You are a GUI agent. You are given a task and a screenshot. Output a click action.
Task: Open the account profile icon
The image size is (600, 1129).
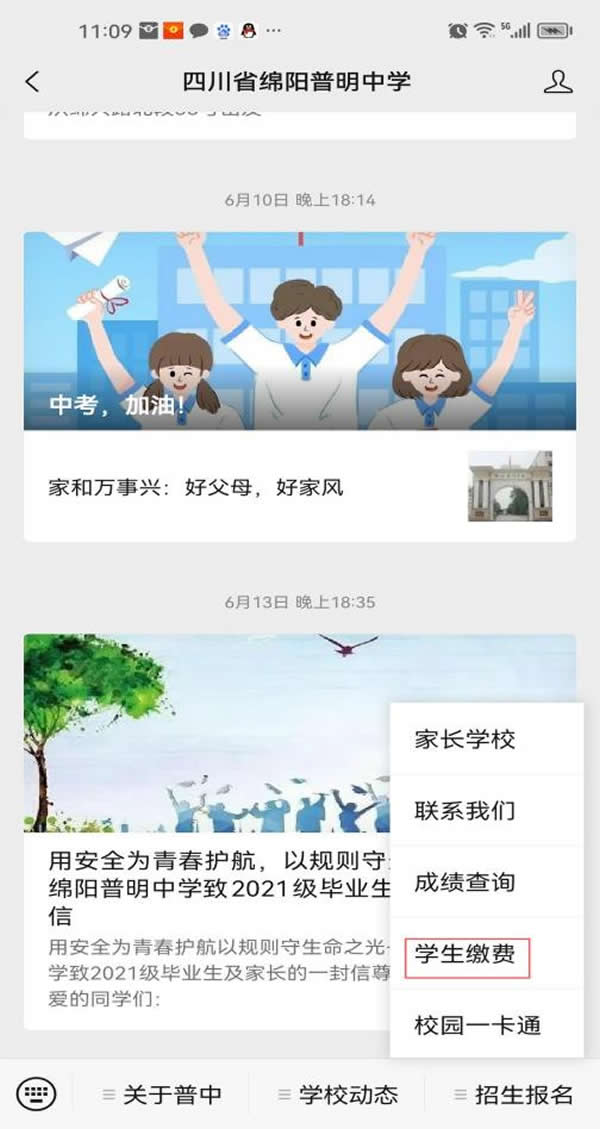[x=557, y=82]
